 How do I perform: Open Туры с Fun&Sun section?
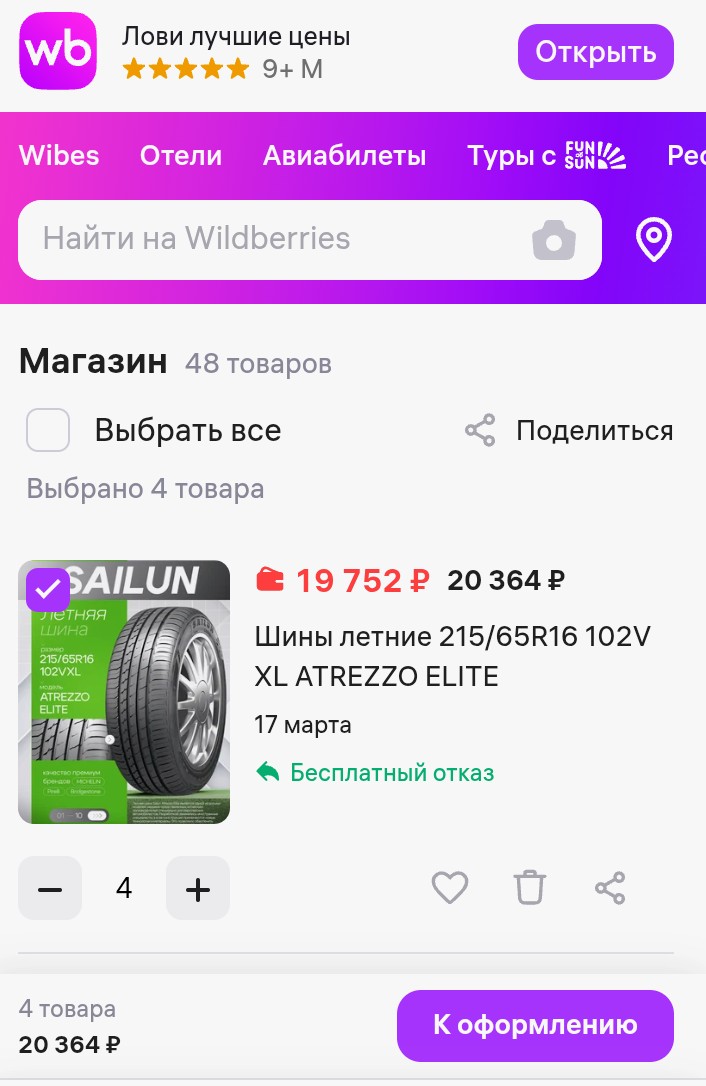click(546, 156)
